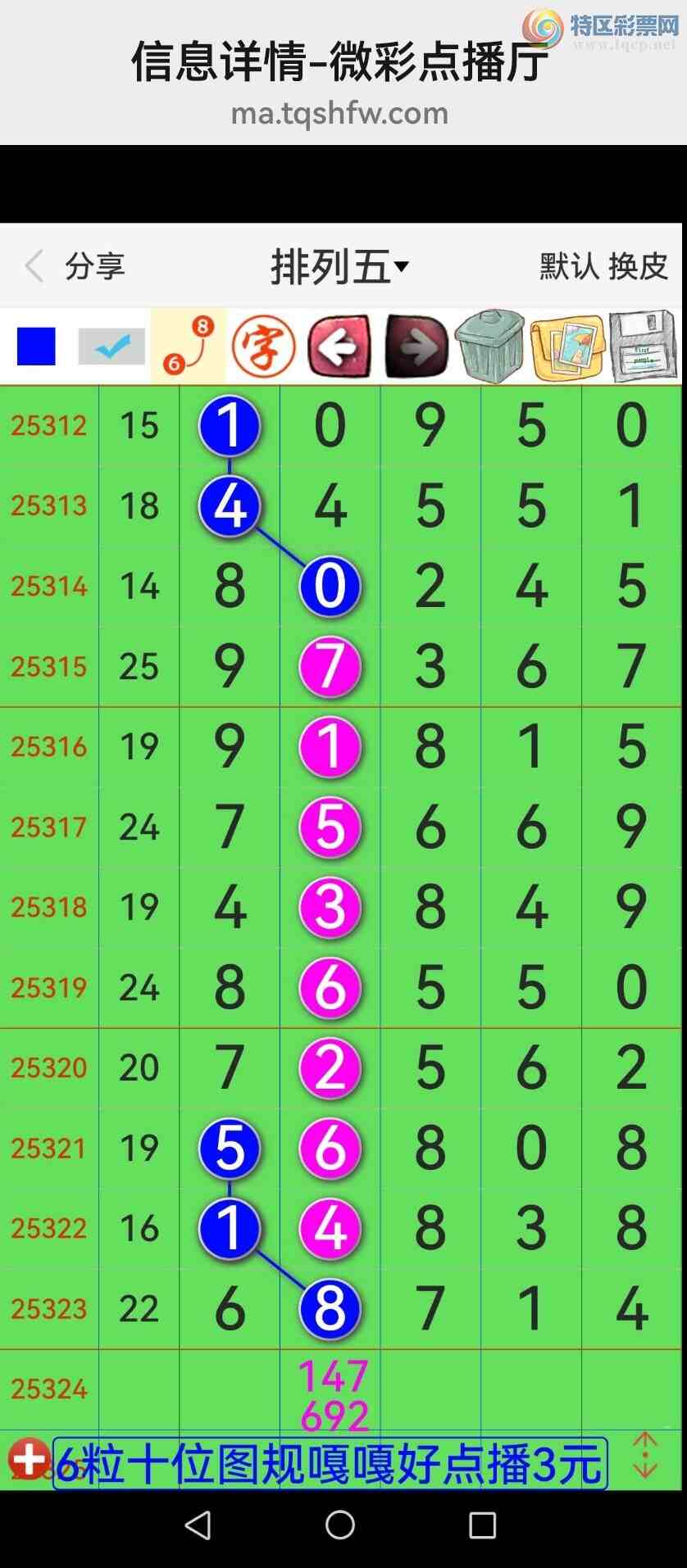Go back with the system back button
687x1568 pixels.
198,1525
